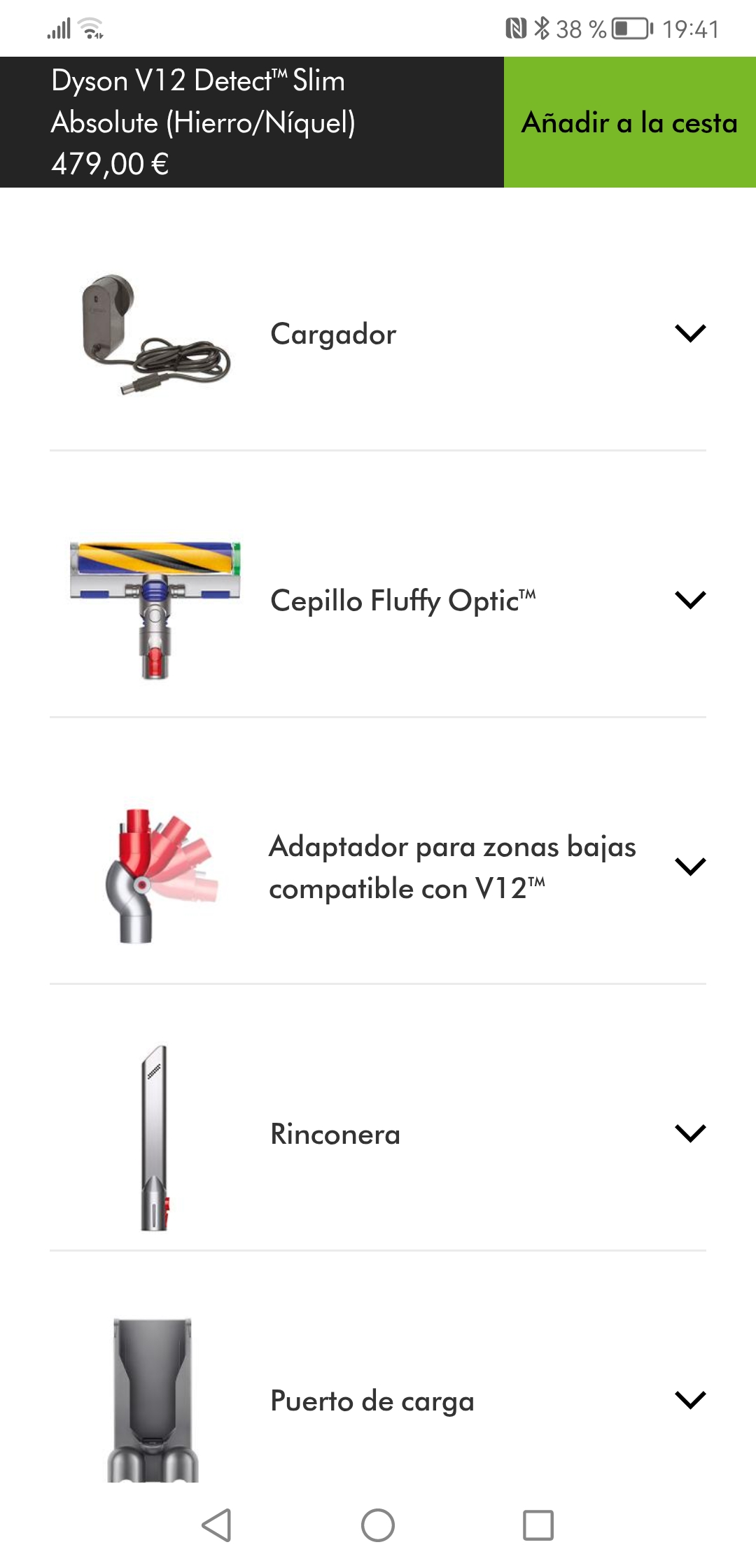Expand the Rinconera accessory details

tap(690, 1133)
